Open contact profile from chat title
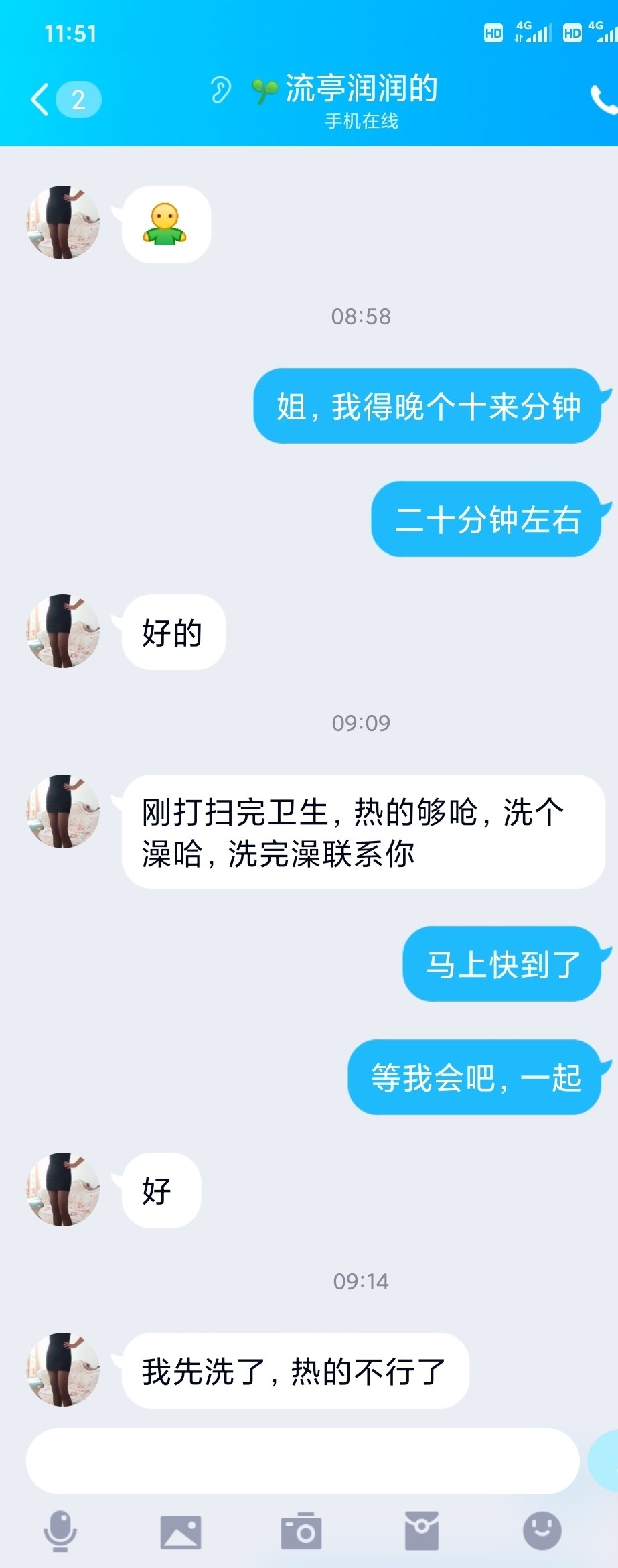This screenshot has width=618, height=1568. [x=362, y=89]
